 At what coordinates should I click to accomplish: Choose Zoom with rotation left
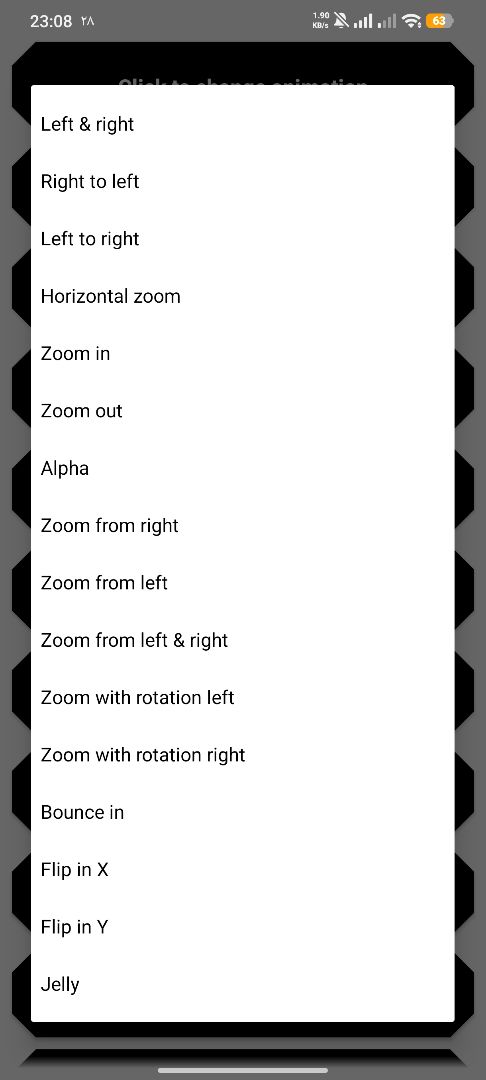pyautogui.click(x=242, y=698)
